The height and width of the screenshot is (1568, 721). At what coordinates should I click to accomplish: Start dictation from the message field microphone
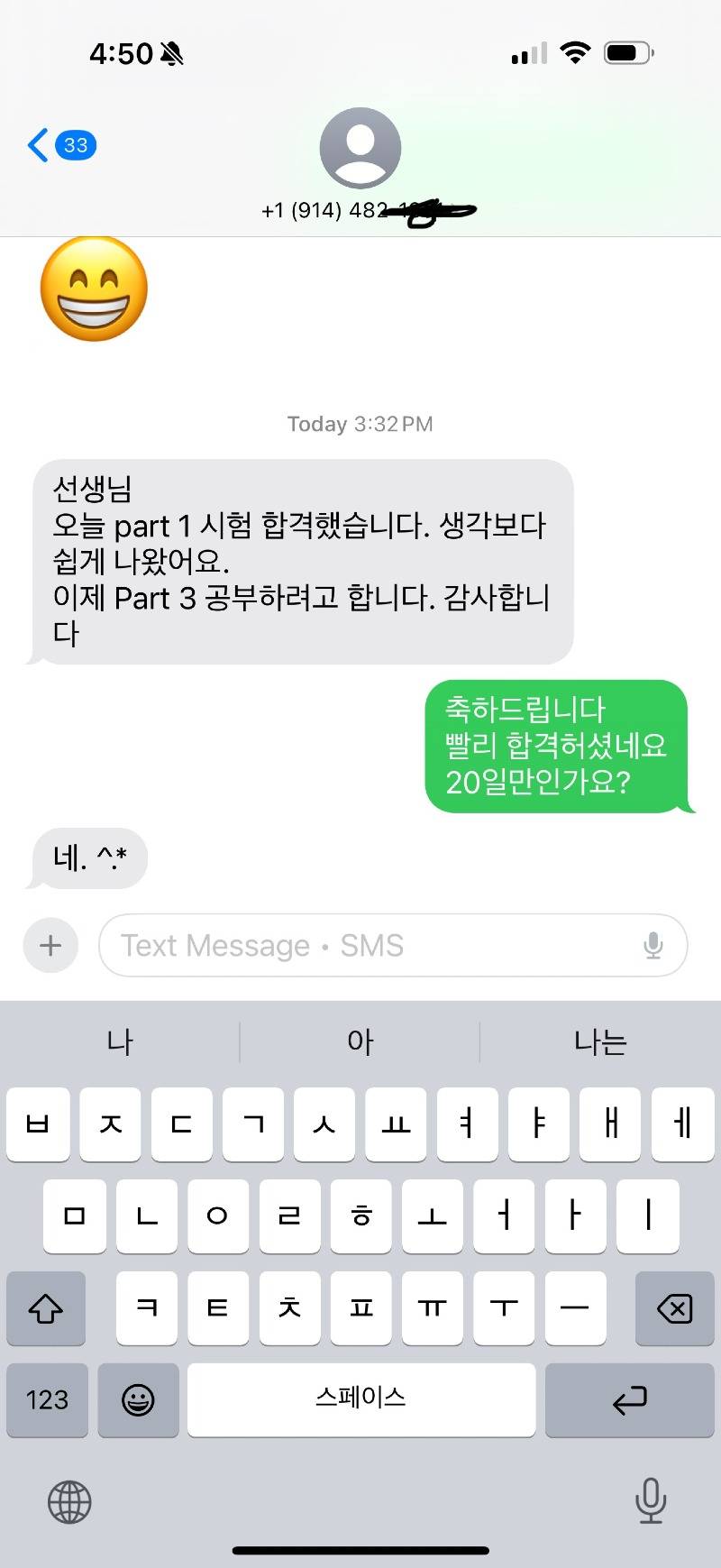pyautogui.click(x=653, y=945)
